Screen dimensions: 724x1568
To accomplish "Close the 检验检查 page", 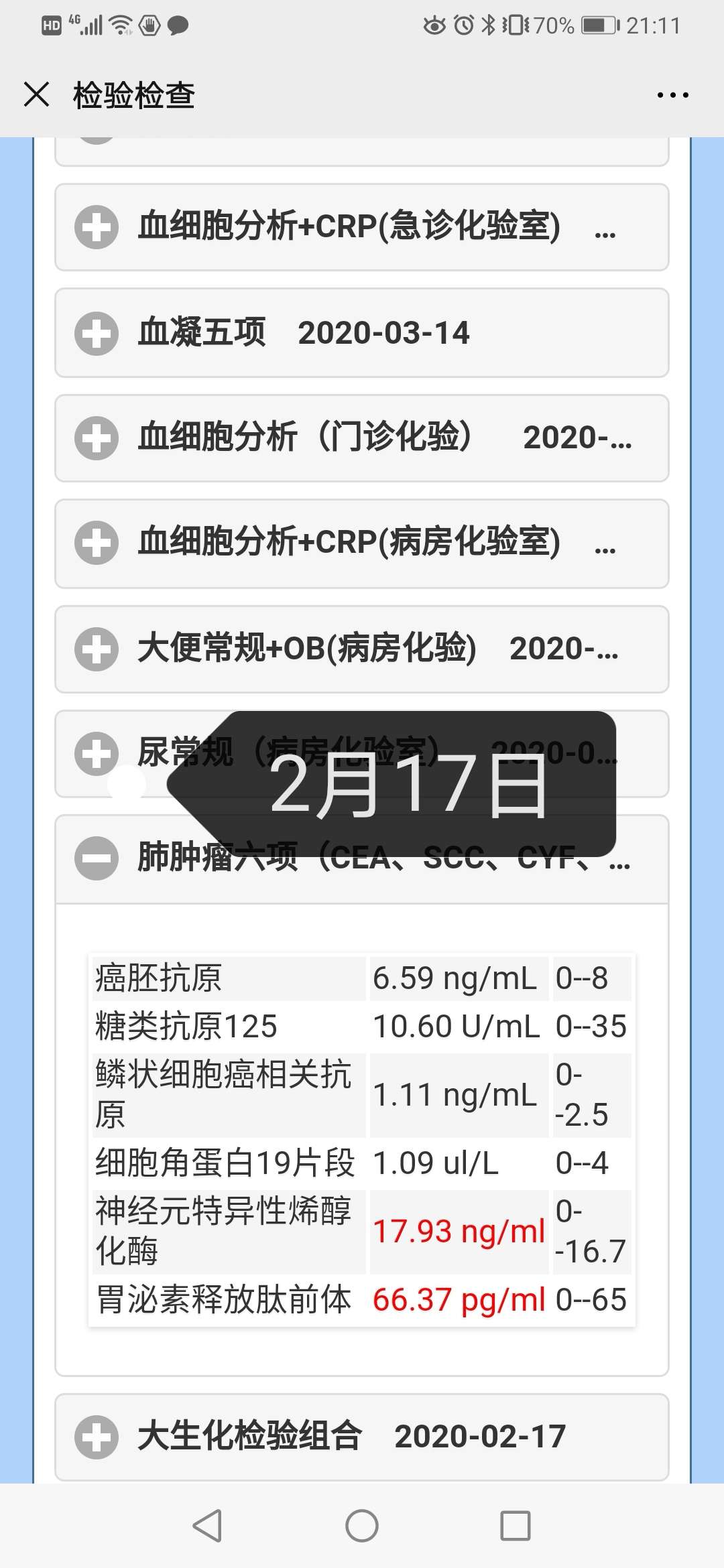I will 37,94.
